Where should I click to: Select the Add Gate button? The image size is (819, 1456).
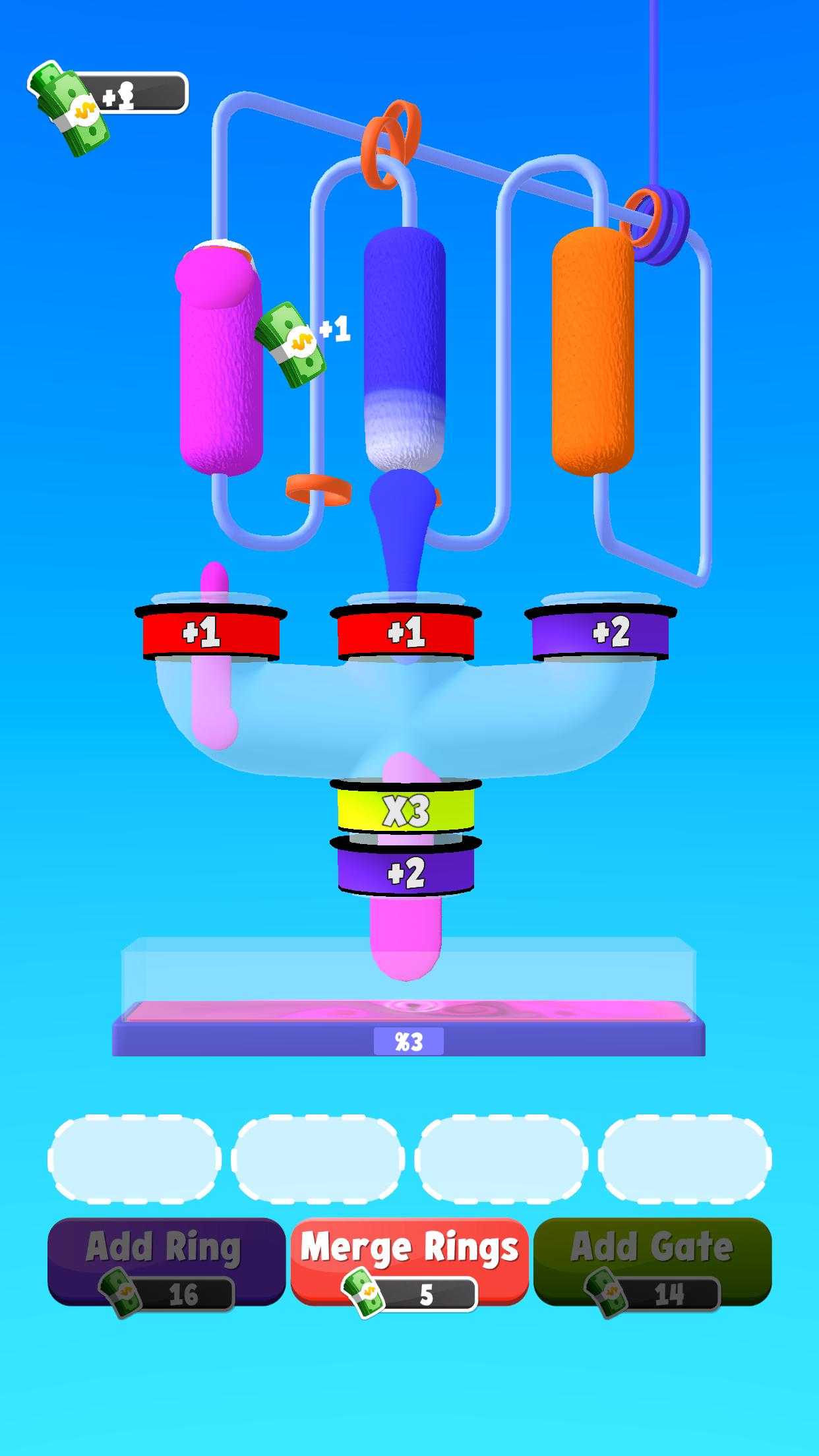[652, 1261]
